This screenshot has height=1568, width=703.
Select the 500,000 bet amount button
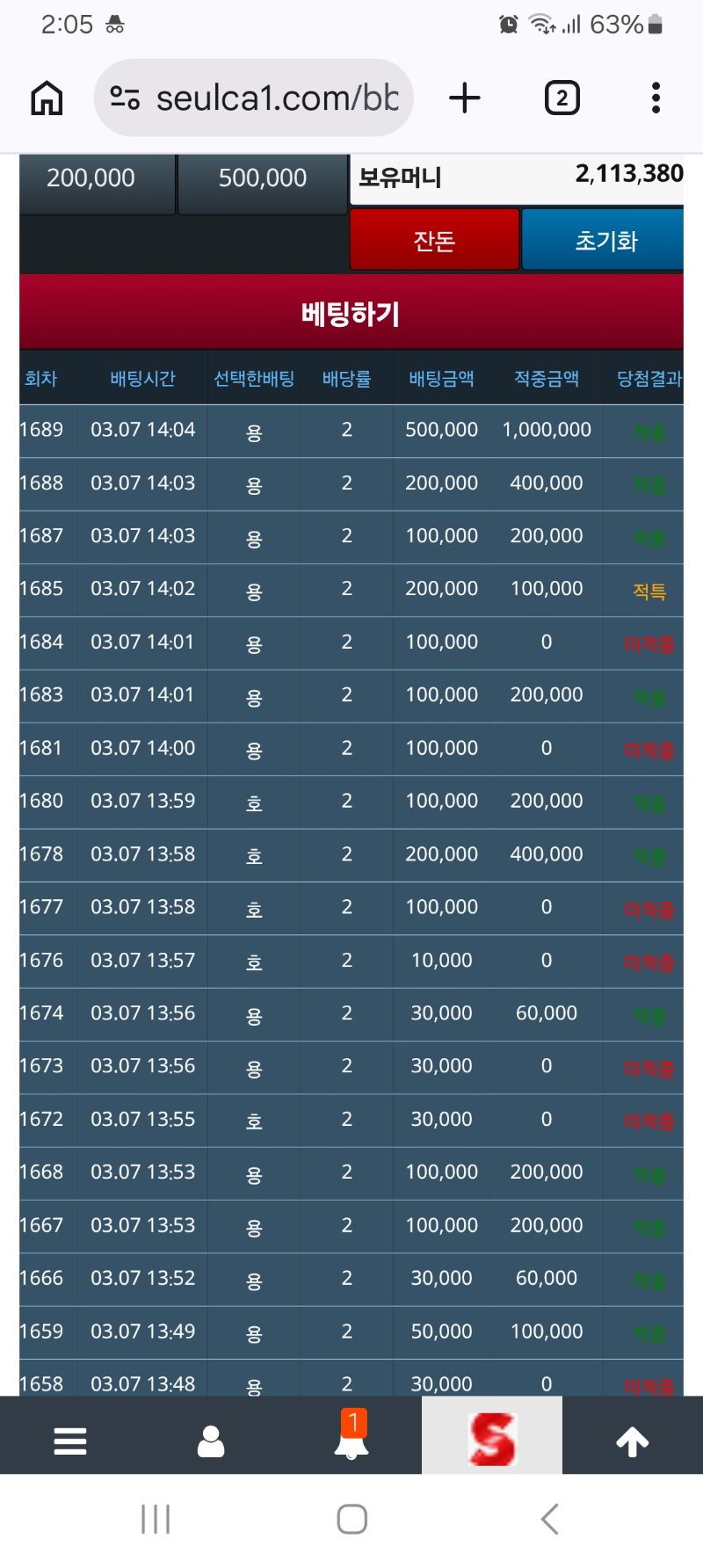[263, 179]
